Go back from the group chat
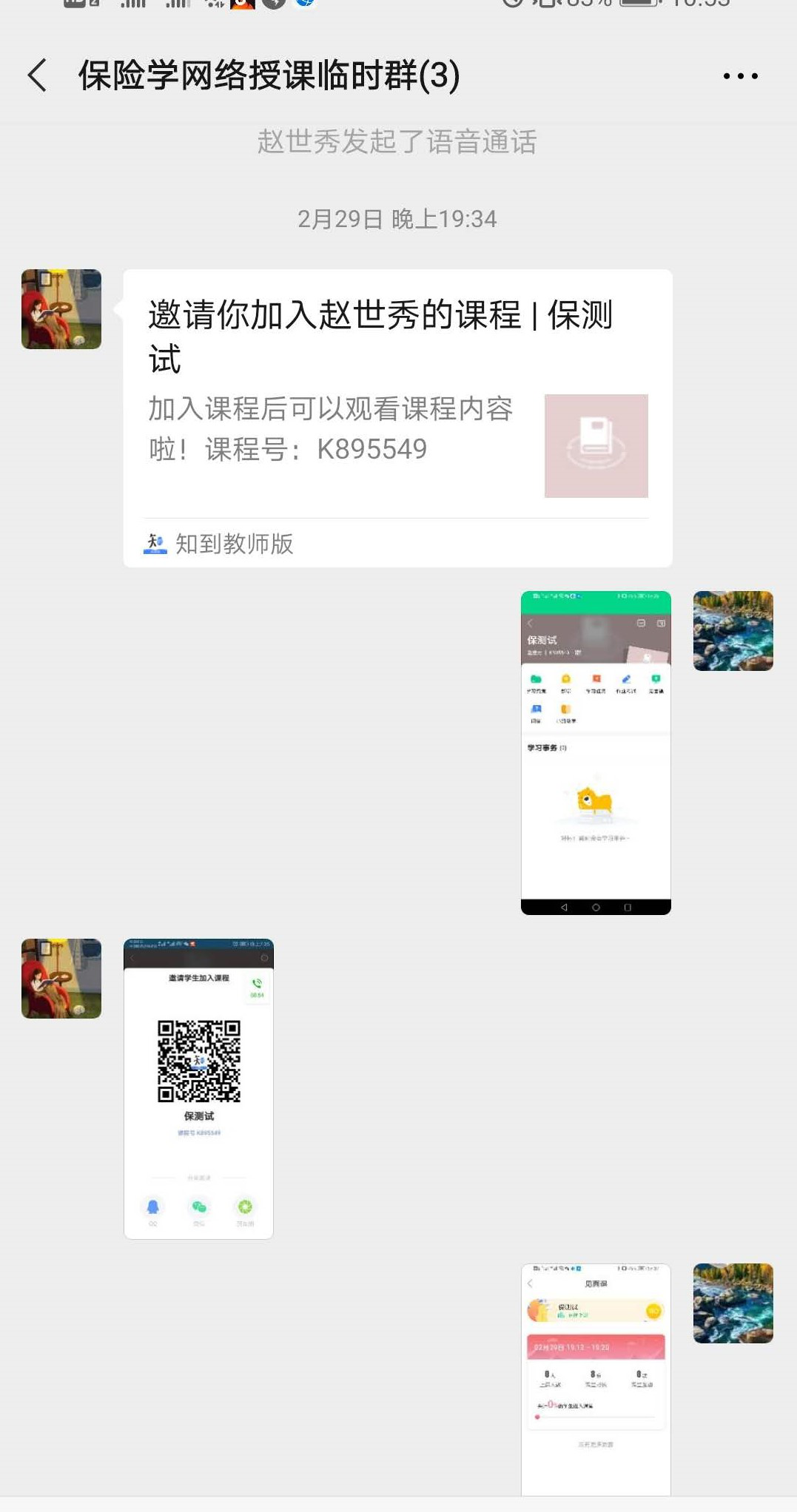The image size is (797, 1512). pyautogui.click(x=37, y=75)
